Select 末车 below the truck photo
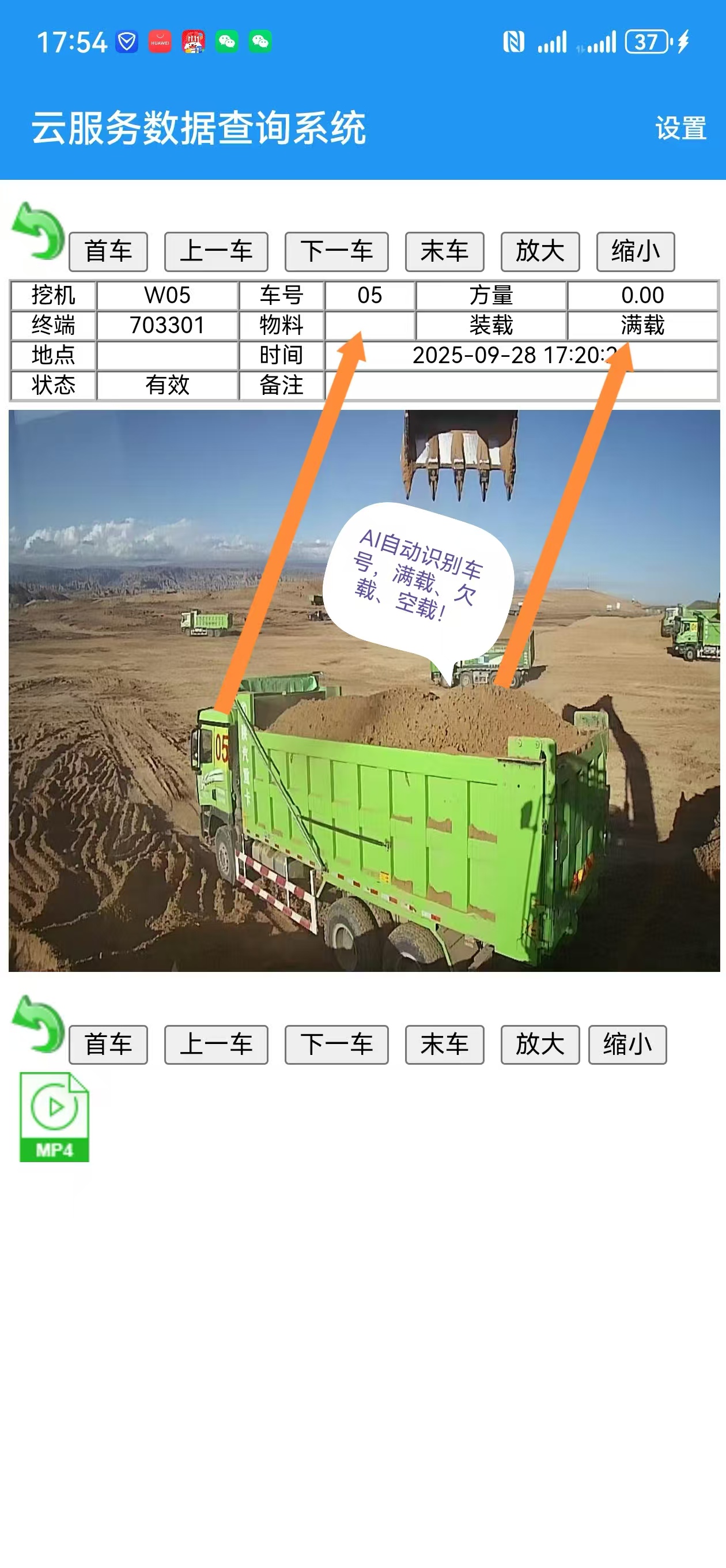 (x=444, y=1045)
